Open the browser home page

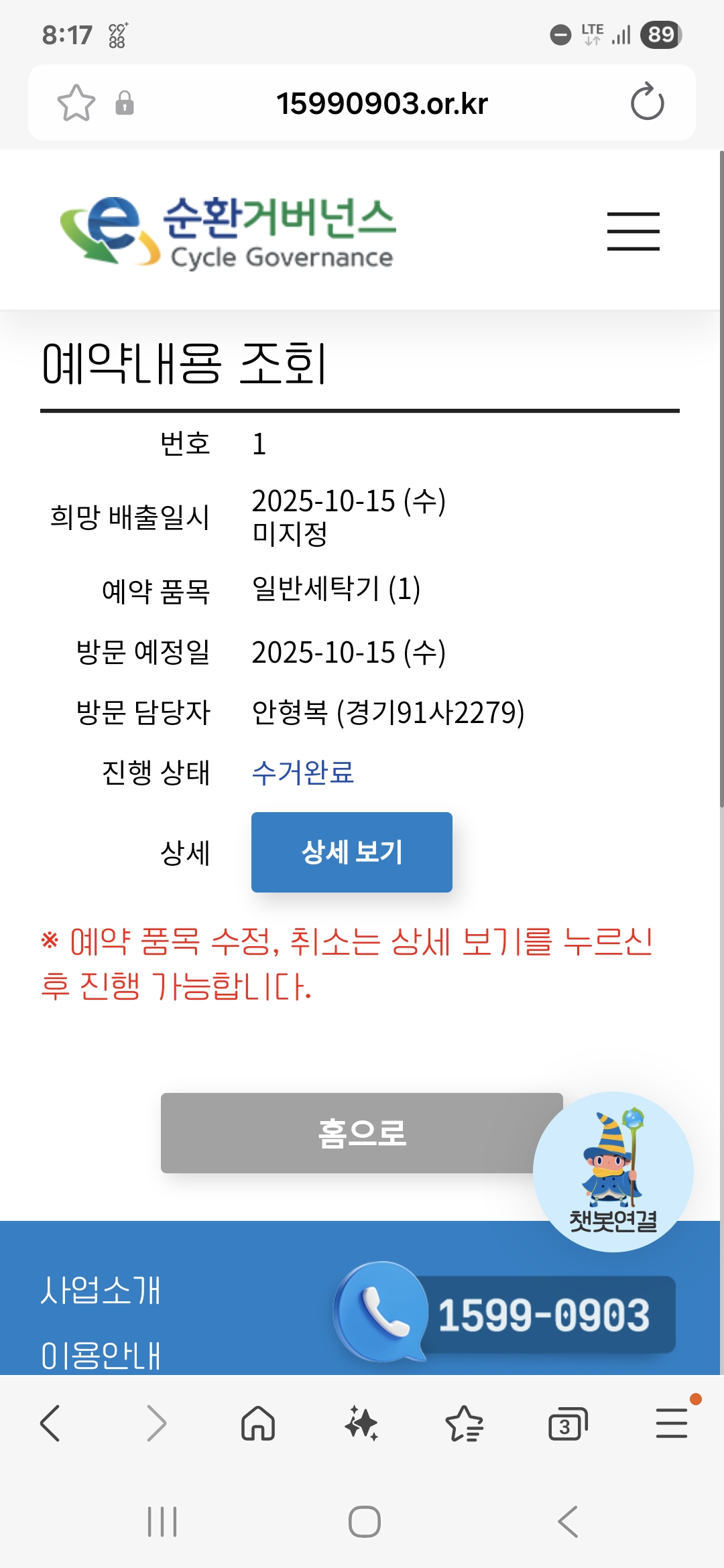258,1423
